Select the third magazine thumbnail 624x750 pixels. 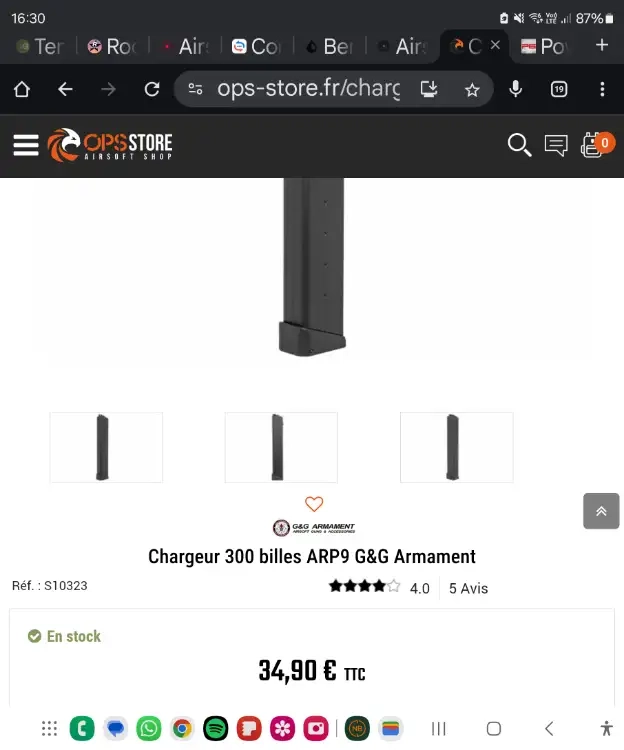point(456,447)
